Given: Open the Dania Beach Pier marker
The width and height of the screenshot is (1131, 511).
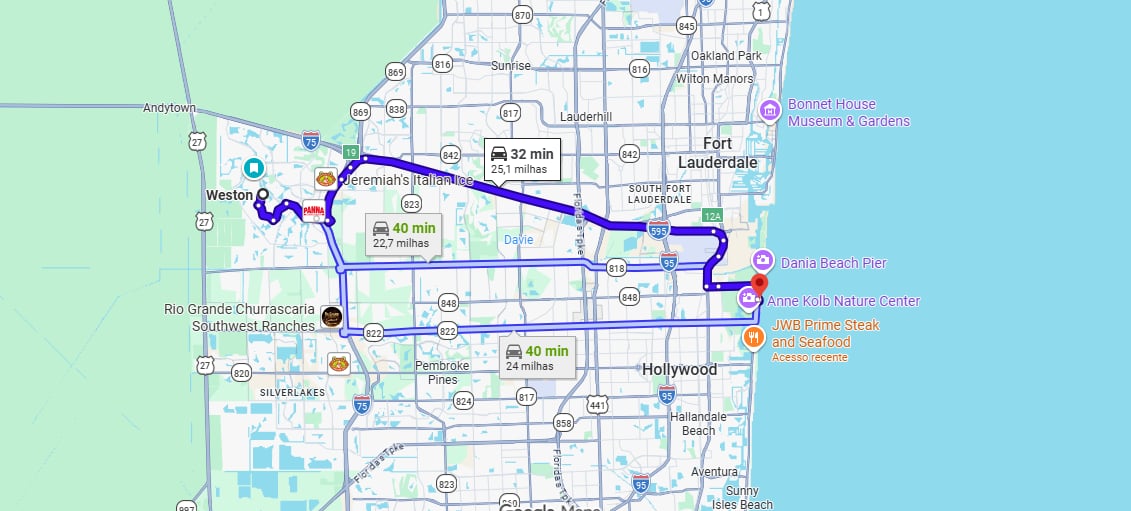Looking at the screenshot, I should 763,262.
